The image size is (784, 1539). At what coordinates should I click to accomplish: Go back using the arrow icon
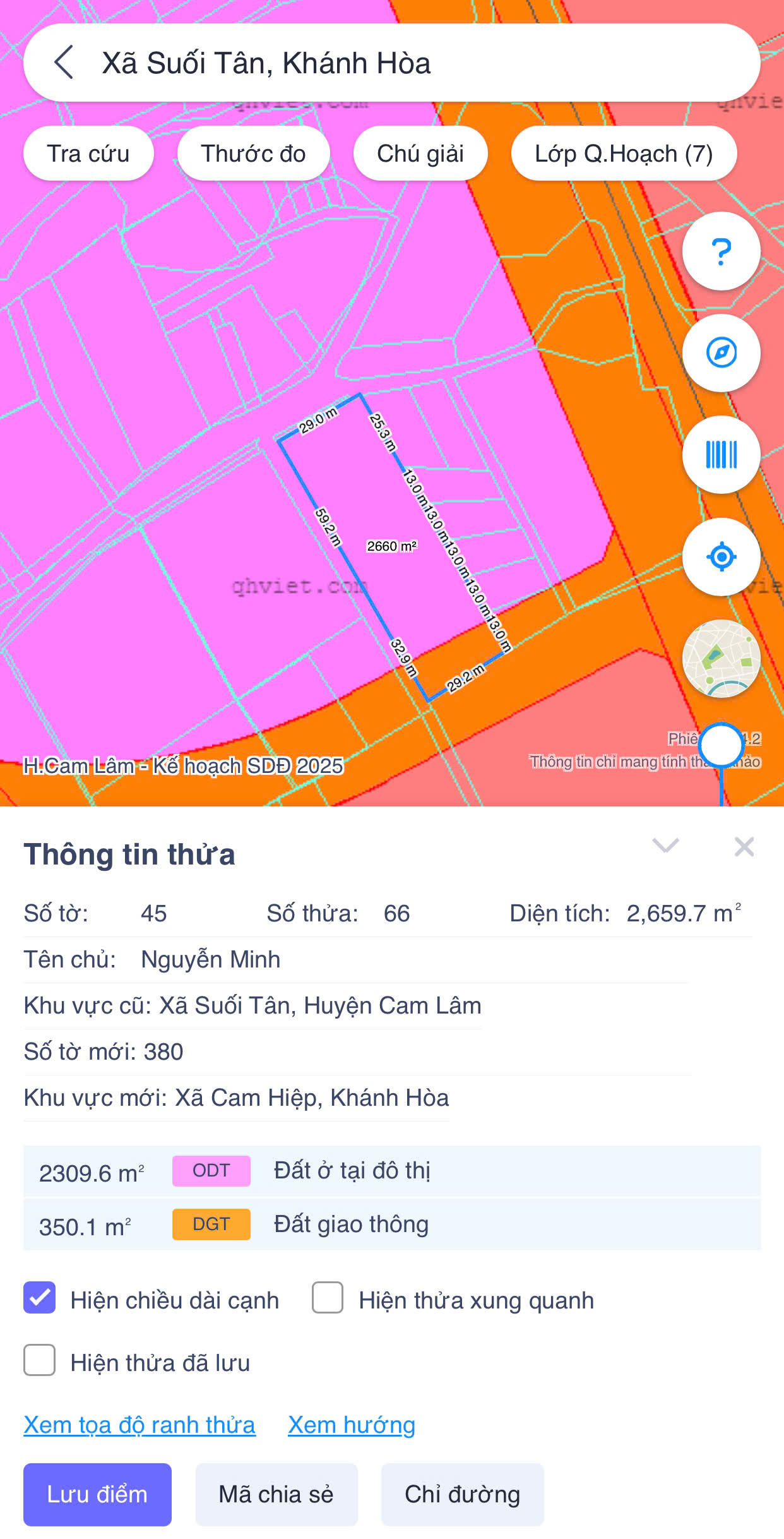point(64,63)
